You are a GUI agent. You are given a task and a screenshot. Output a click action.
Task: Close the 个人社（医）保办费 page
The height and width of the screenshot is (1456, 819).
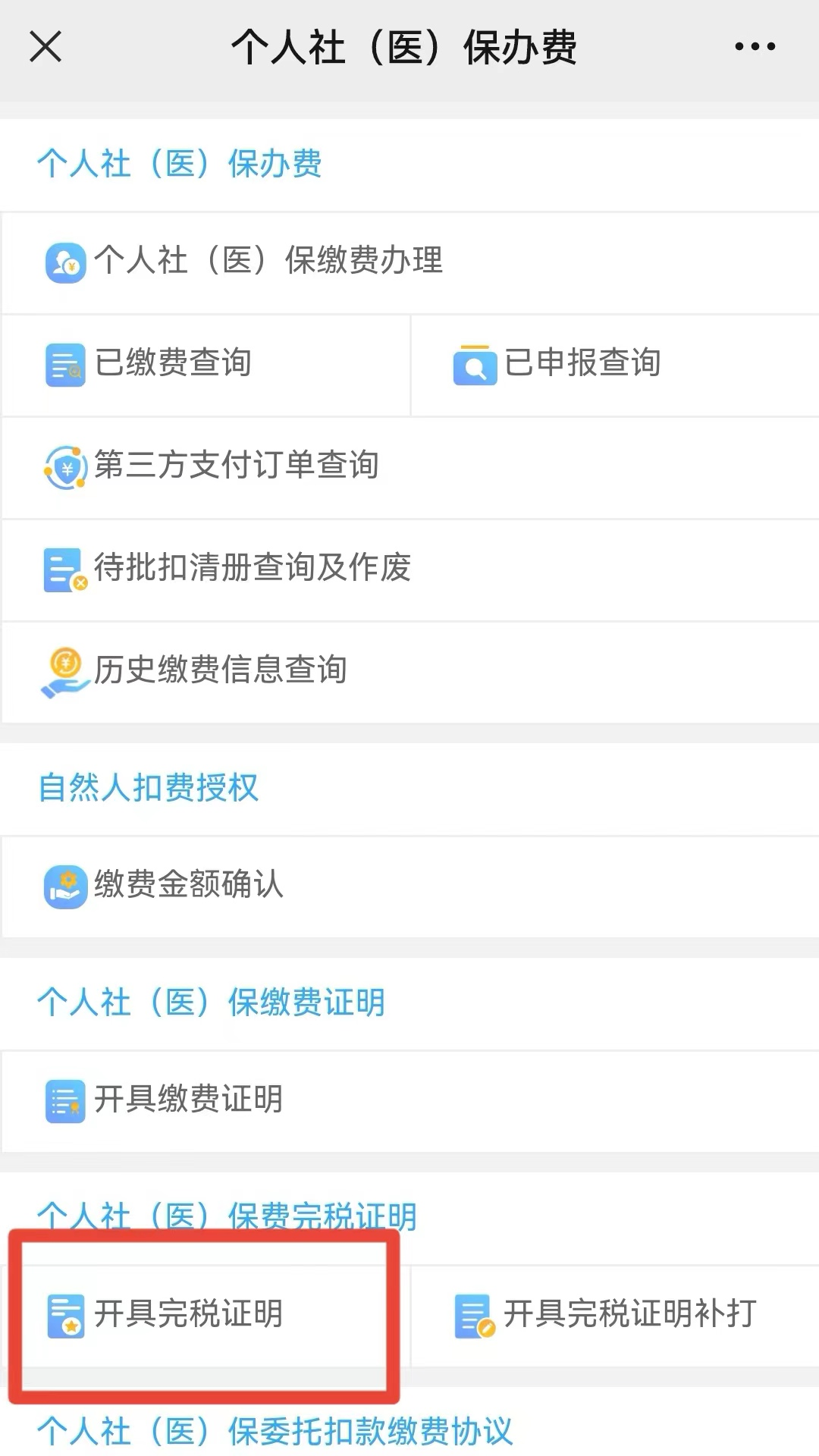tap(45, 47)
